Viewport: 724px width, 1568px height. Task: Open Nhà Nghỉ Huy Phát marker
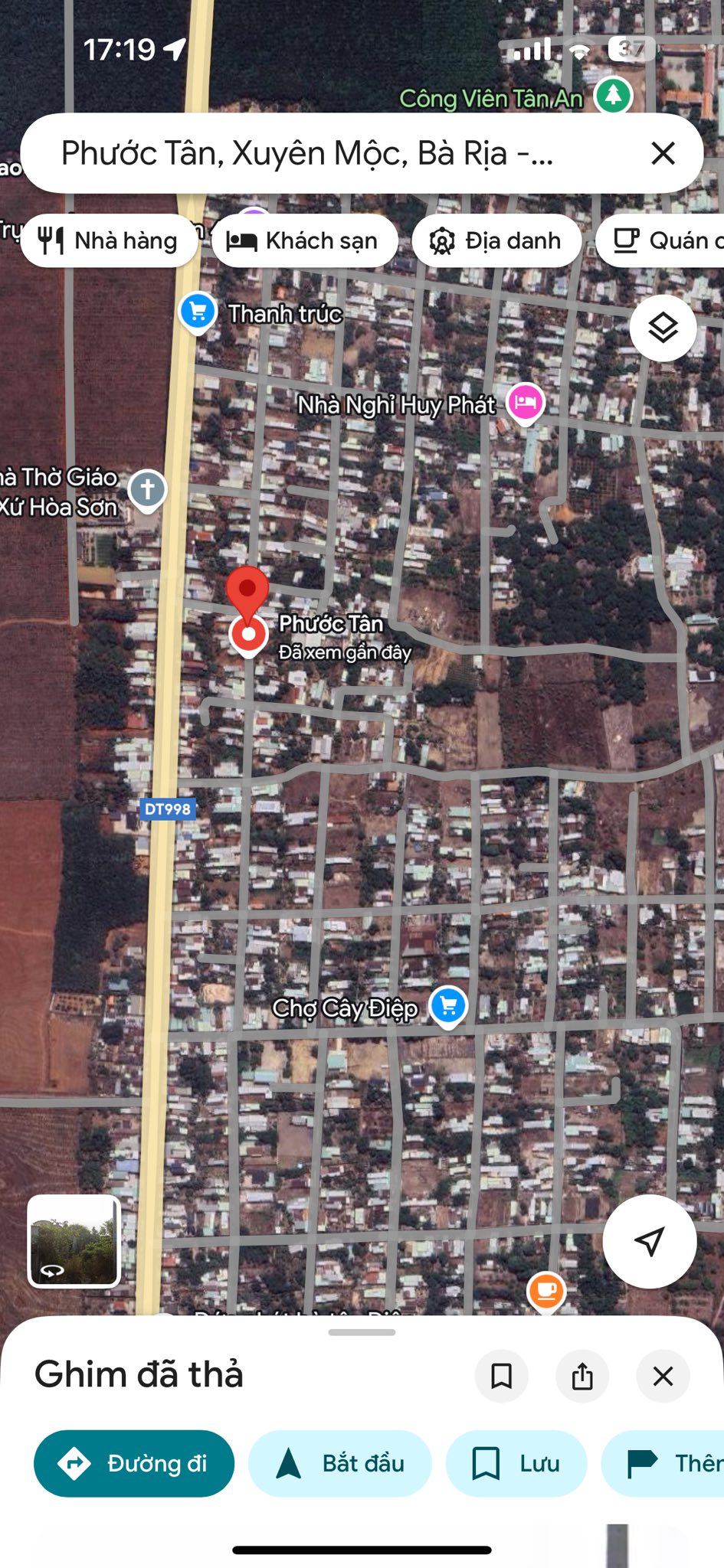526,402
